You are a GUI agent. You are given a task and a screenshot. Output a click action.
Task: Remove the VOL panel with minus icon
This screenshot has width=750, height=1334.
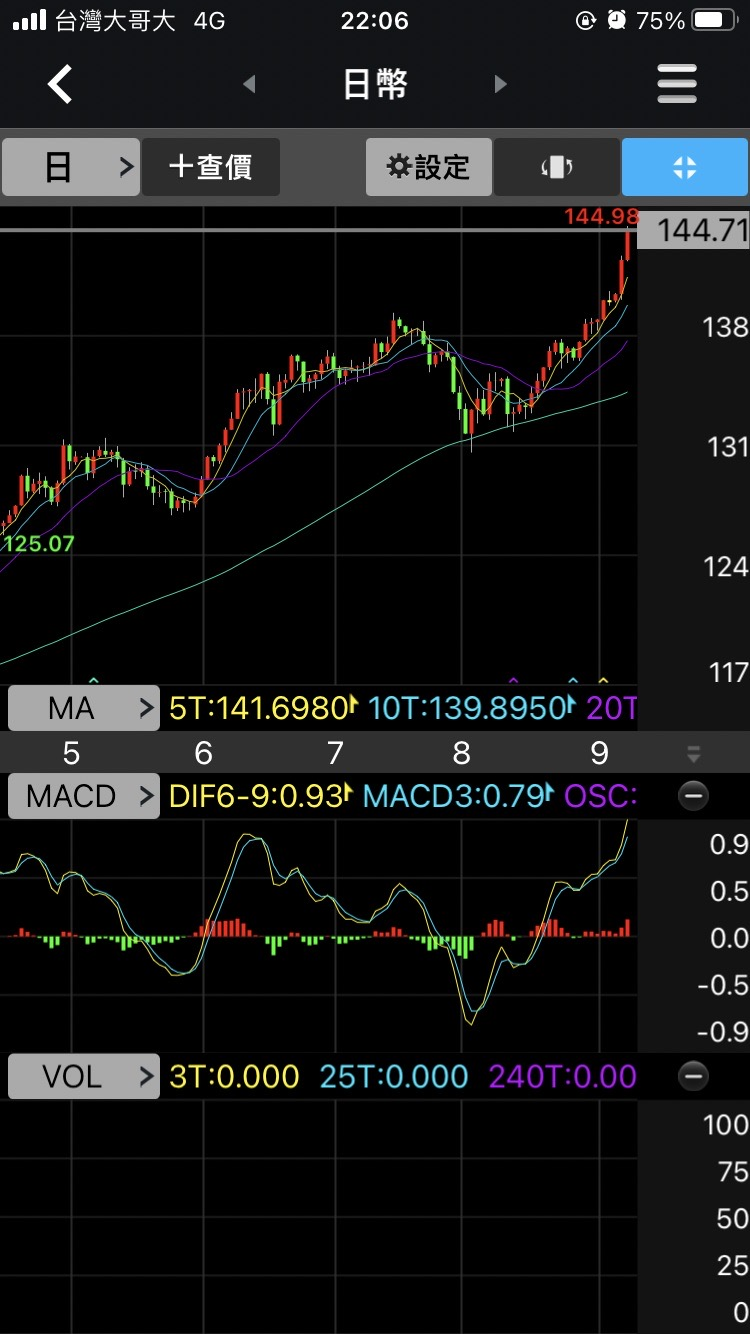click(693, 1076)
